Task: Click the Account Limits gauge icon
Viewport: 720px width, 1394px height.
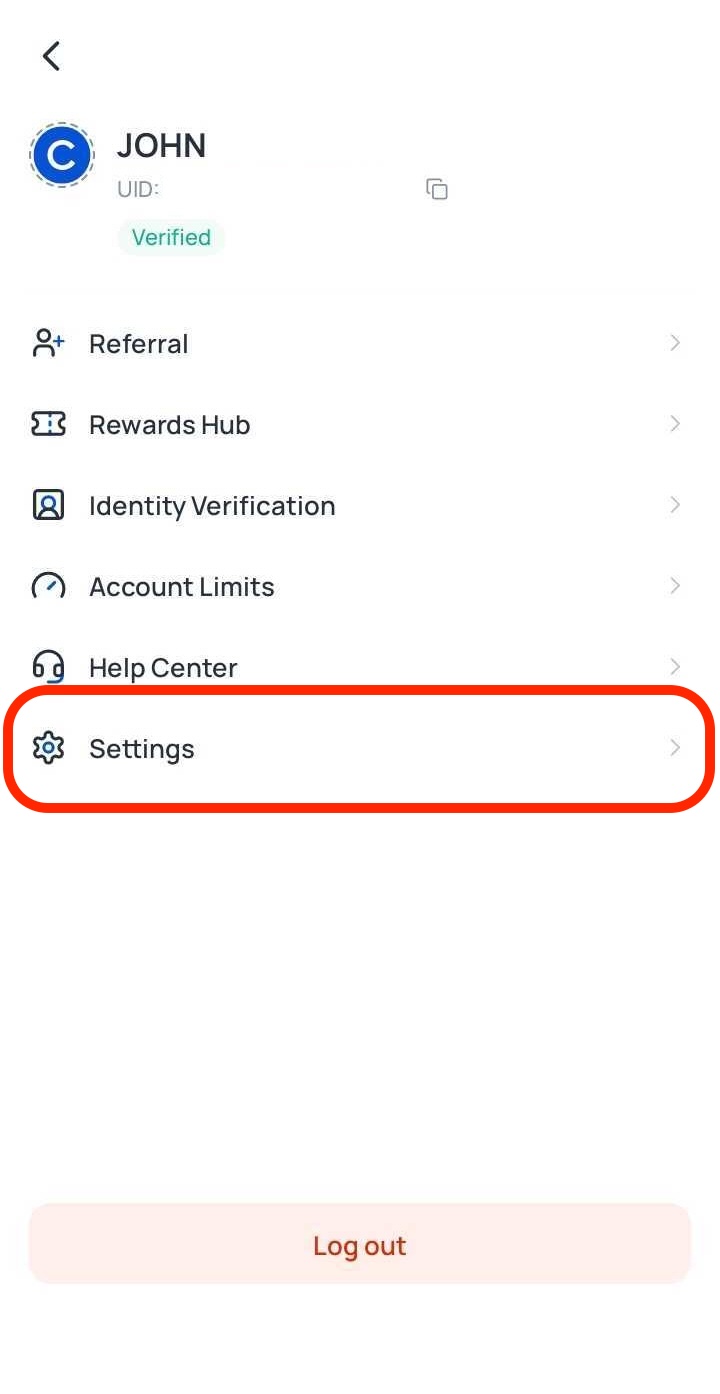Action: [x=48, y=586]
